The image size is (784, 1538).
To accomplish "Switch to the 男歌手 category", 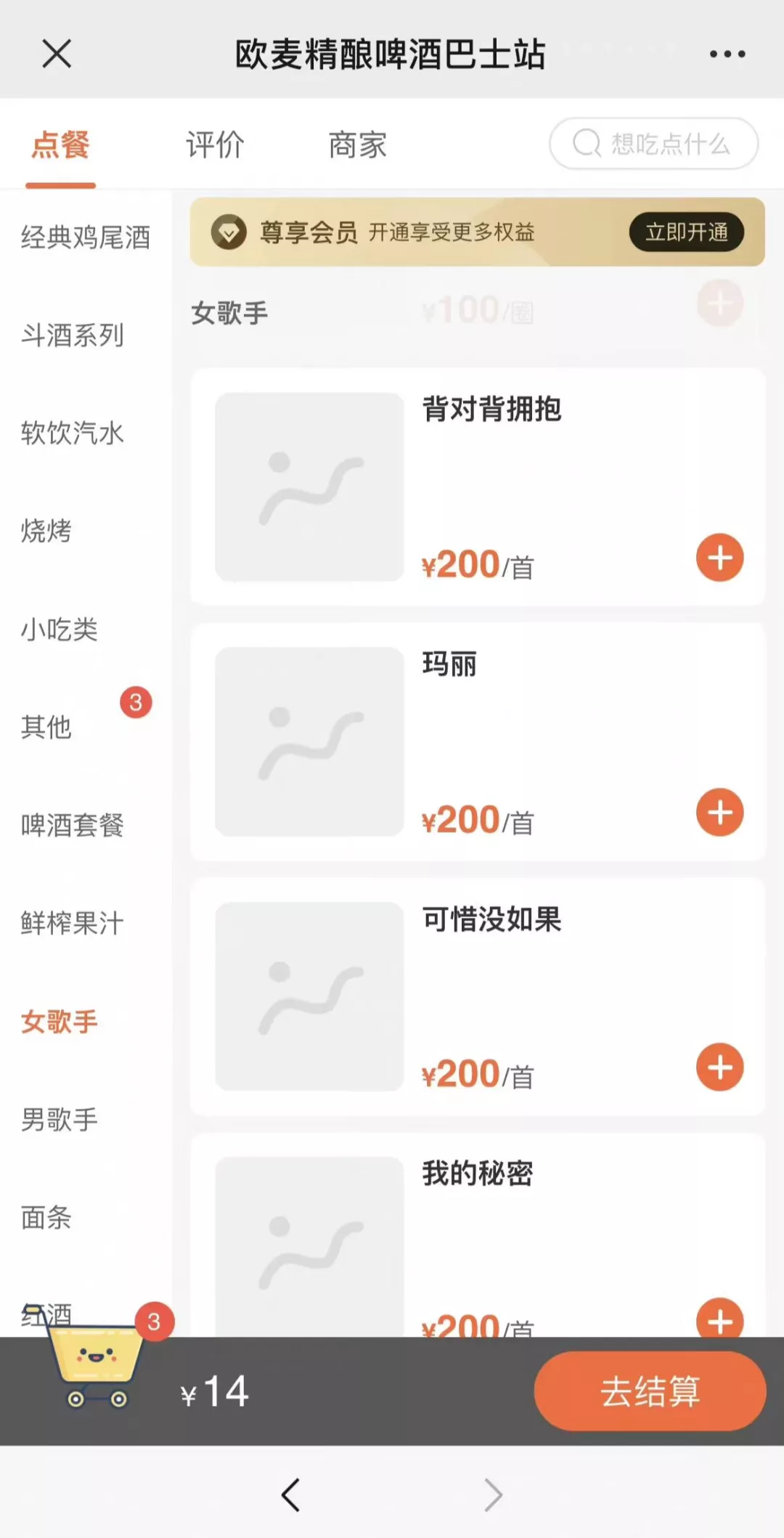I will tap(60, 1120).
